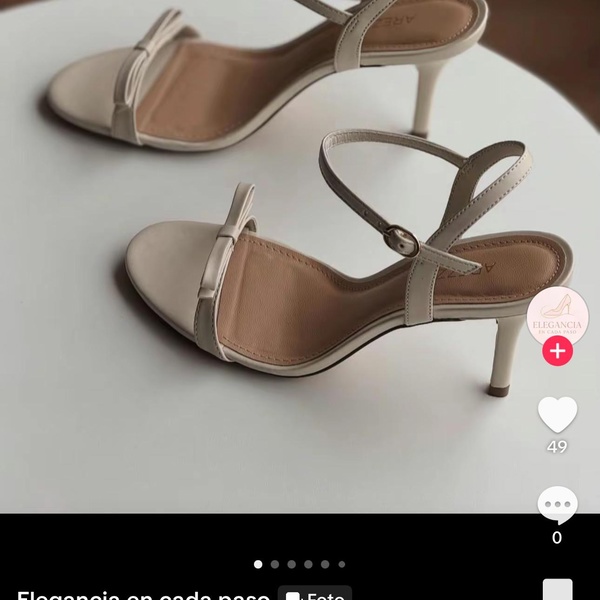
Task: Open the Elegancia profile avatar
Action: pyautogui.click(x=557, y=314)
